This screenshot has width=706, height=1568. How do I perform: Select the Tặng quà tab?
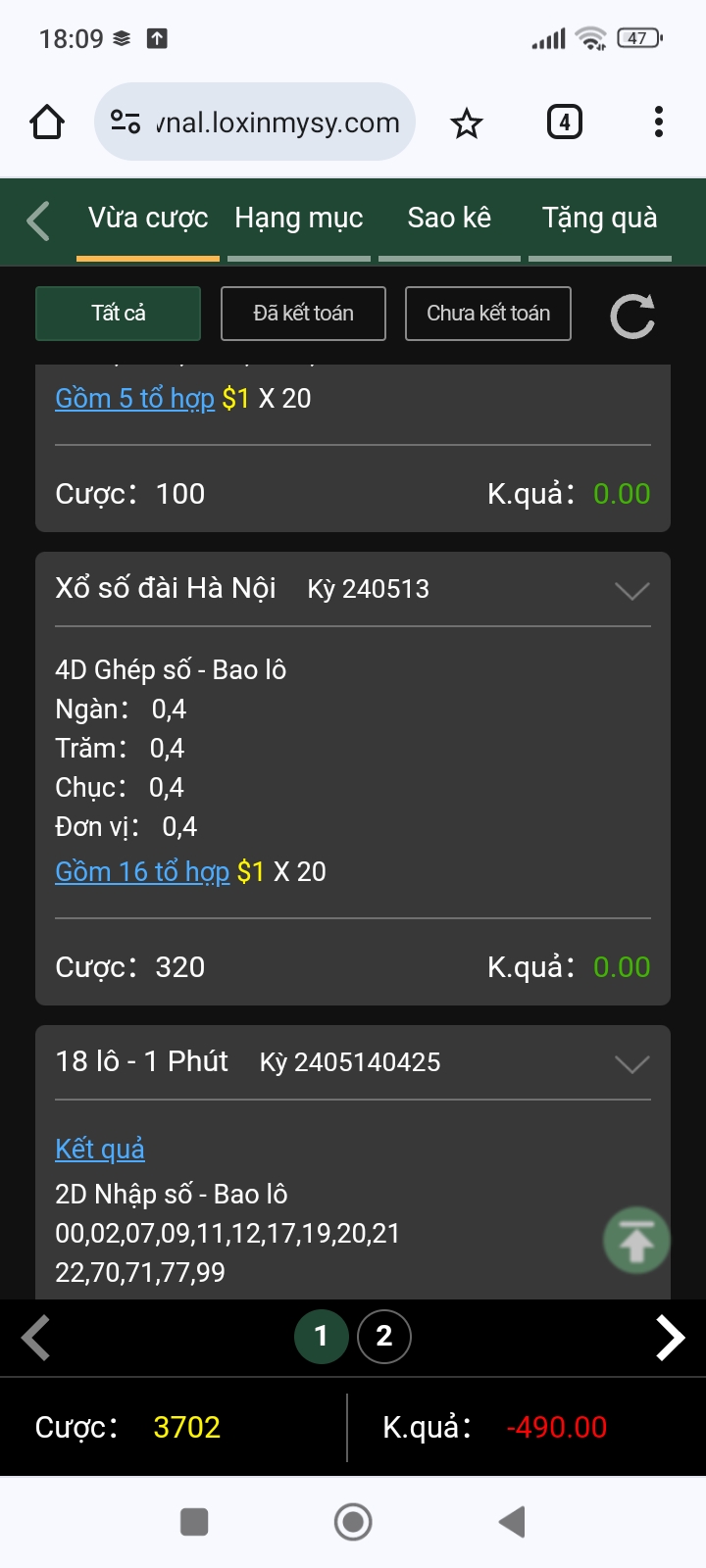(x=600, y=219)
